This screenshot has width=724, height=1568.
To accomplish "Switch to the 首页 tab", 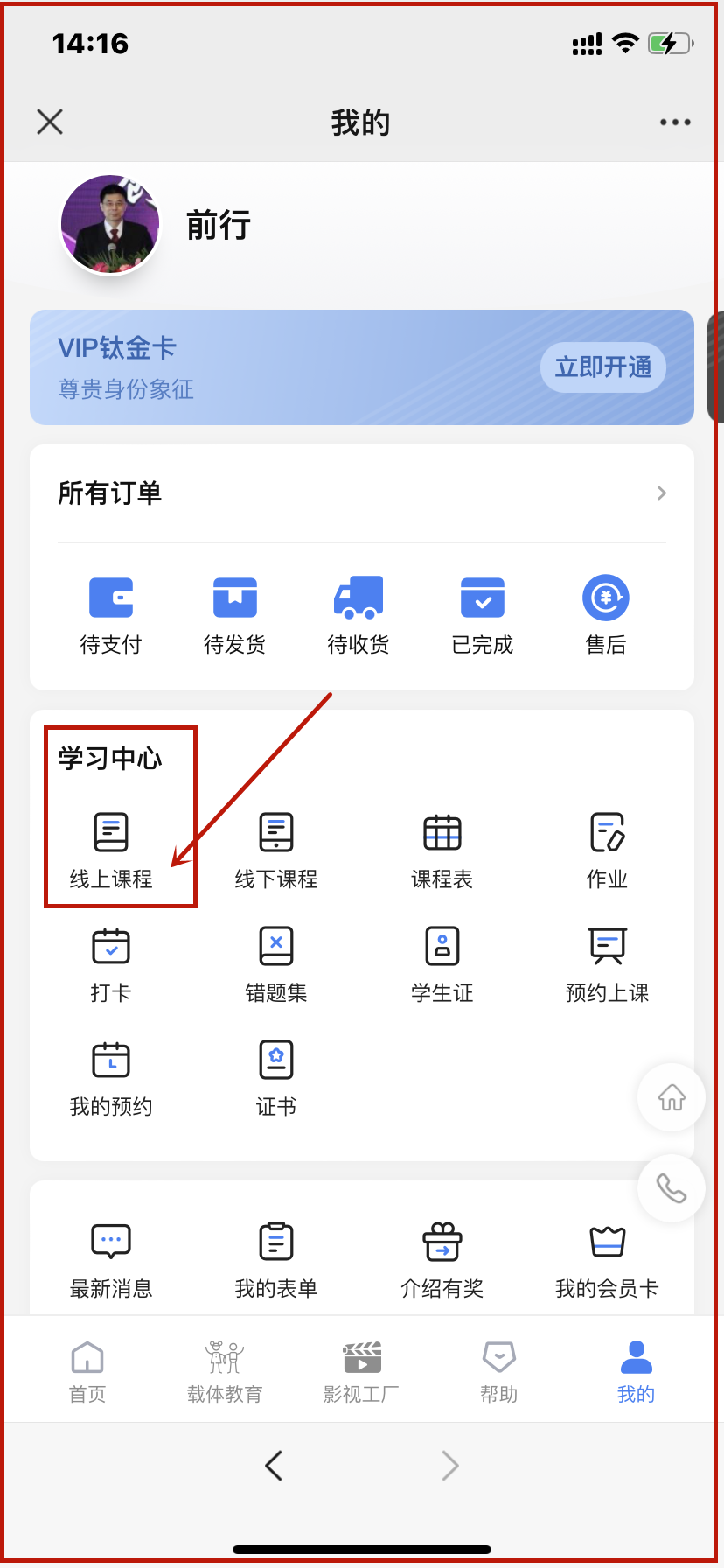I will click(87, 1370).
